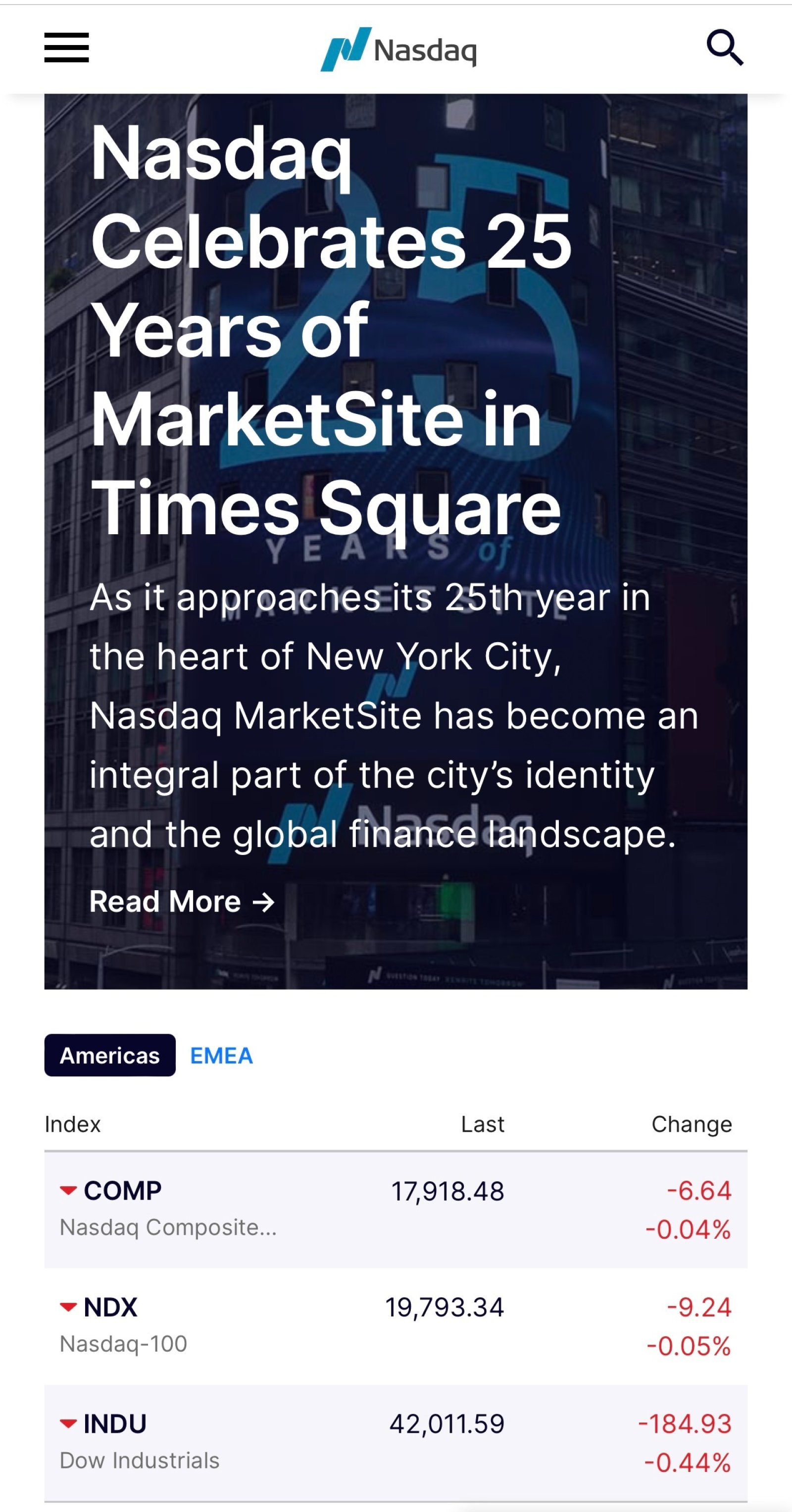792x1512 pixels.
Task: Open the hamburger navigation menu
Action: point(66,48)
